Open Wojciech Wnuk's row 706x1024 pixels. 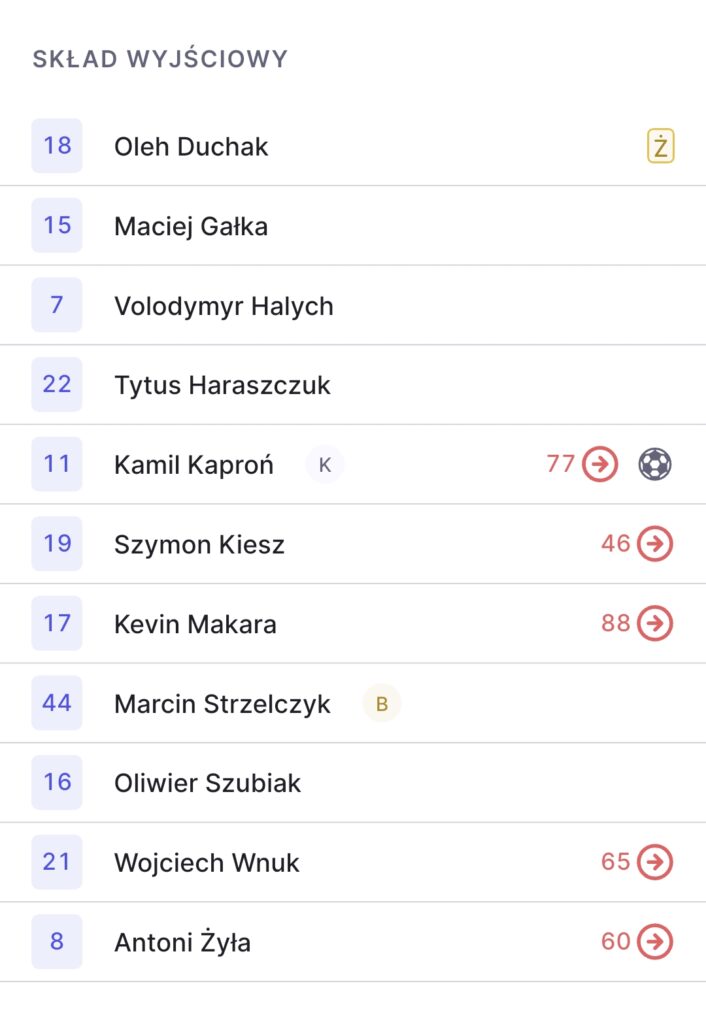click(206, 862)
